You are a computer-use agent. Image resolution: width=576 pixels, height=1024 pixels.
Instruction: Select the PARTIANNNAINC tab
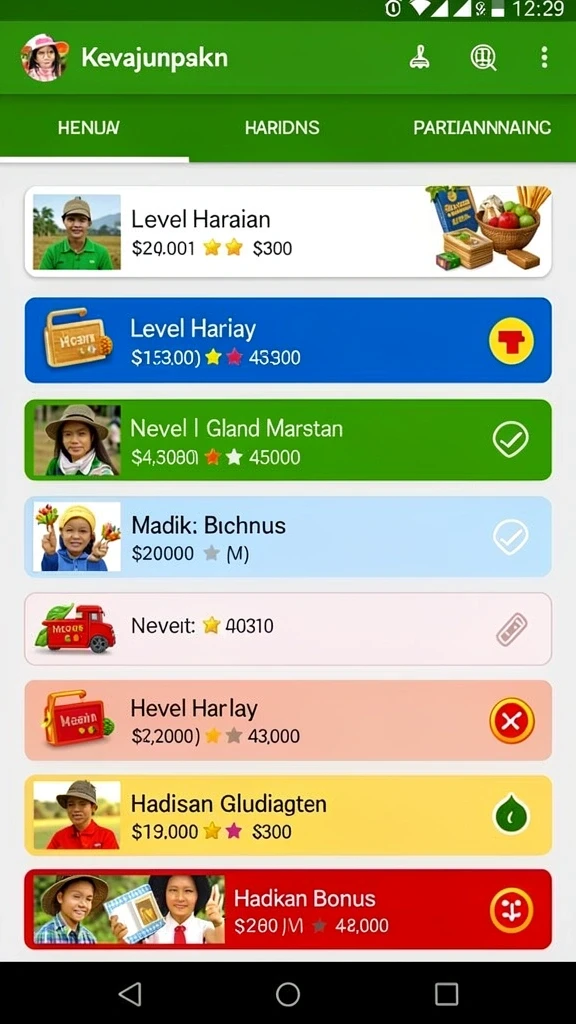[x=482, y=127]
